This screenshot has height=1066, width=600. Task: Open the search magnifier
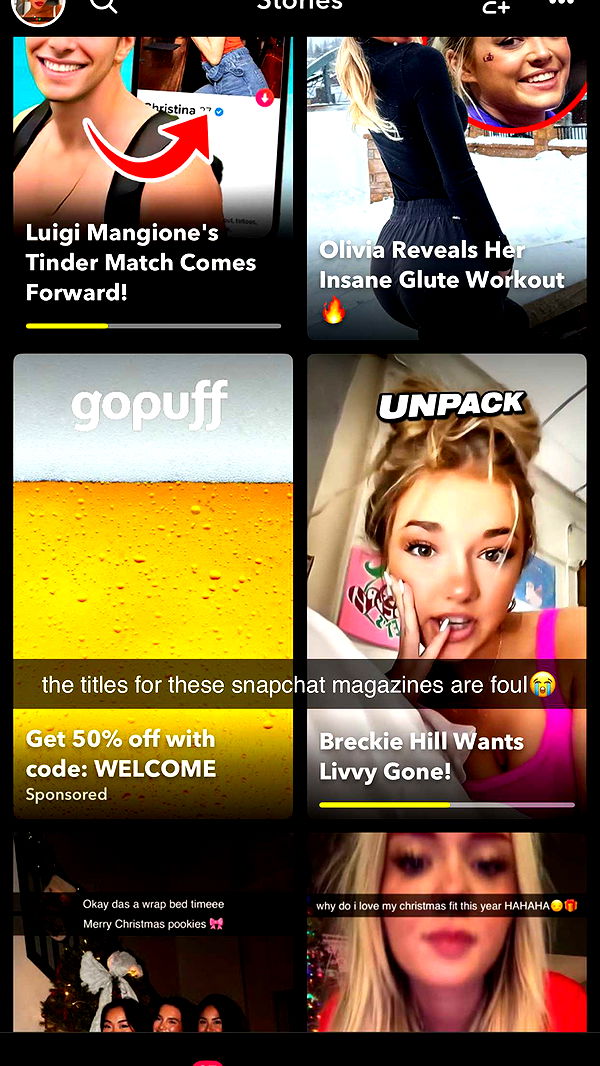point(103,6)
